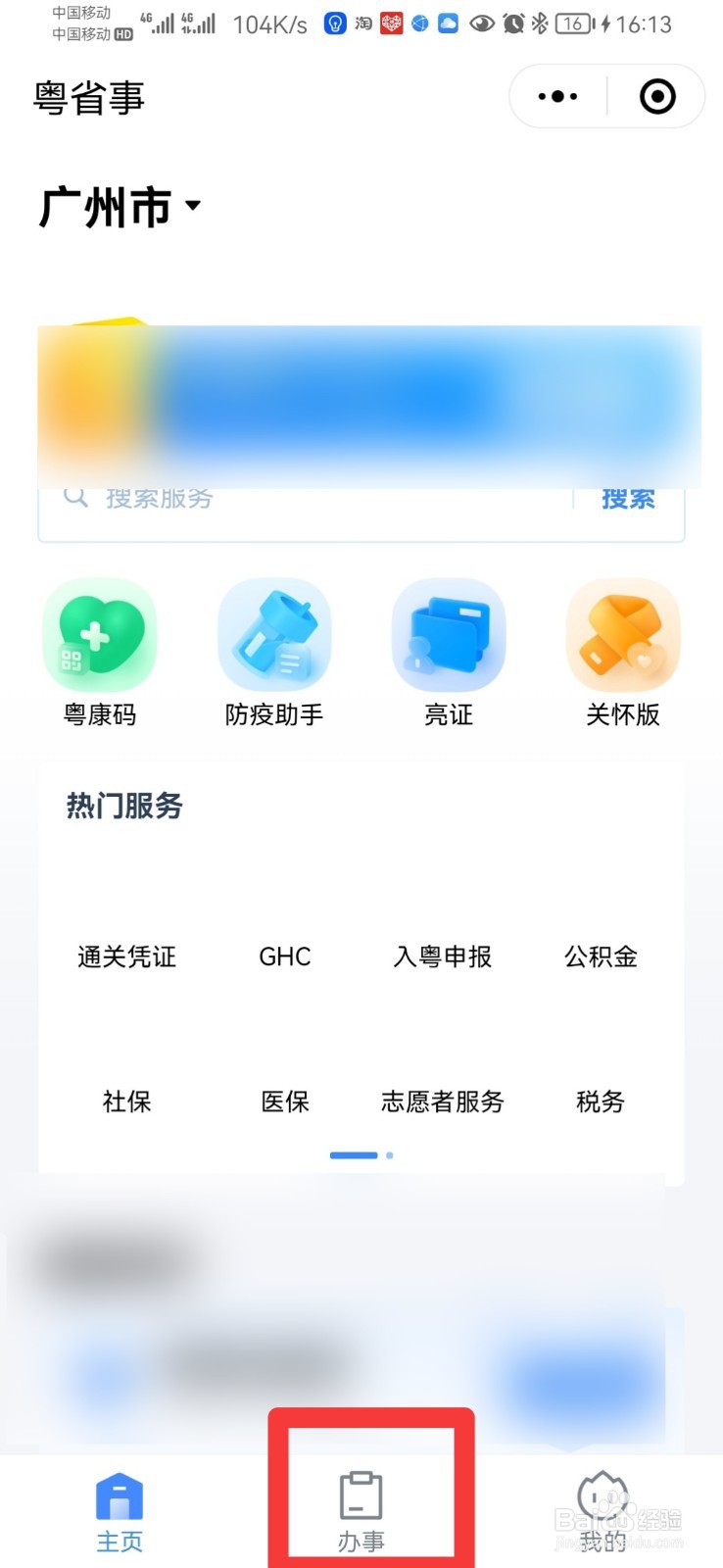Open the 社保 social security service

coord(127,1102)
